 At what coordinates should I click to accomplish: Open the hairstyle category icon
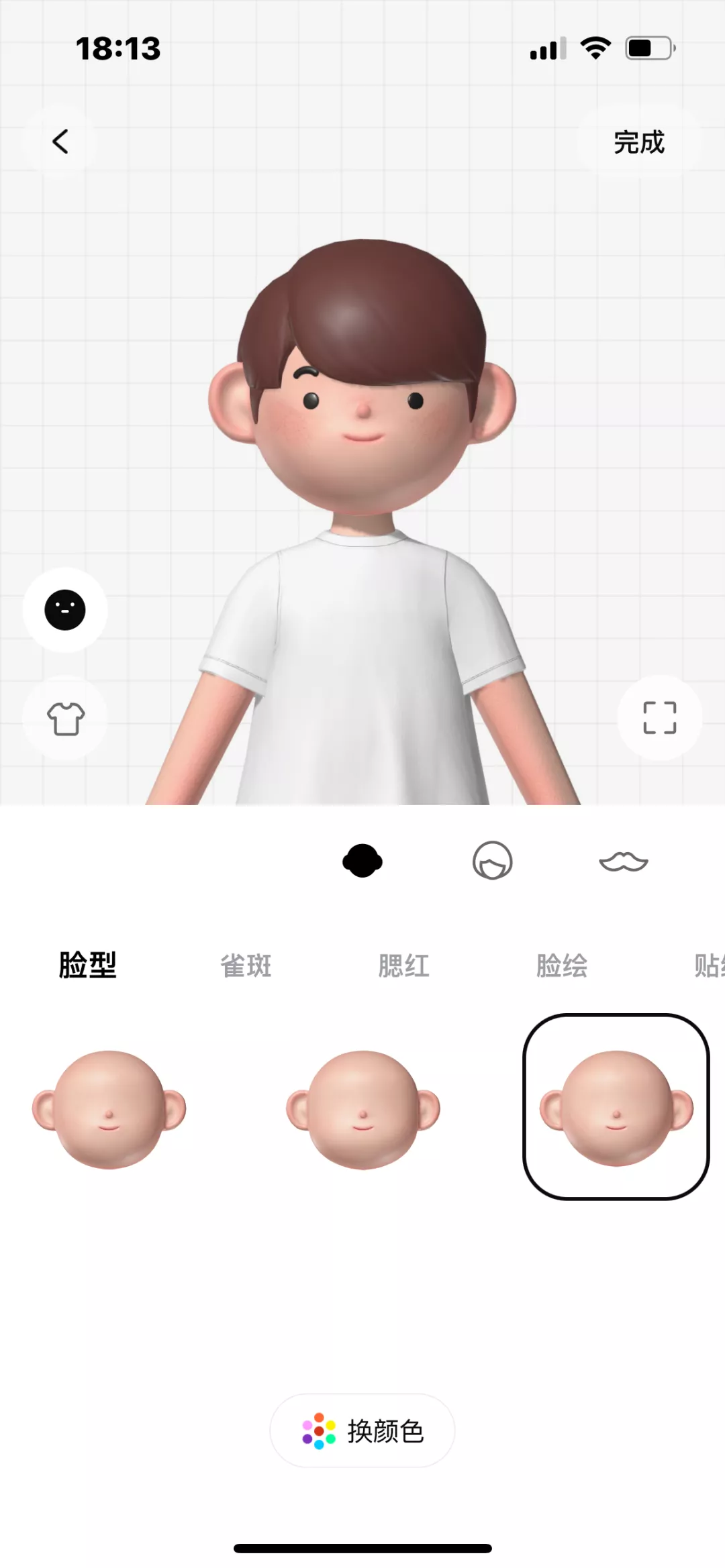(x=492, y=861)
